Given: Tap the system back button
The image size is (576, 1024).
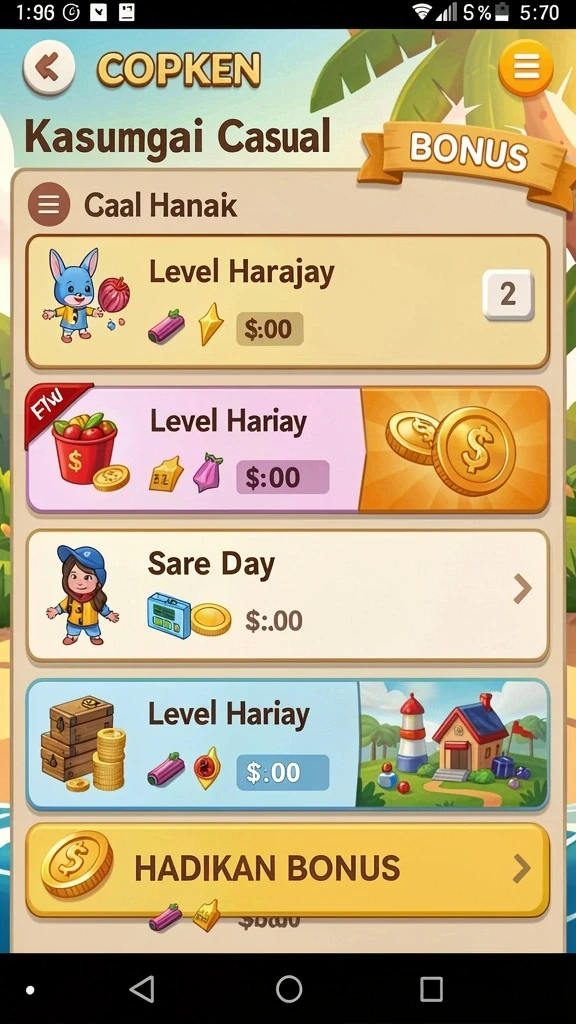Looking at the screenshot, I should (142, 989).
